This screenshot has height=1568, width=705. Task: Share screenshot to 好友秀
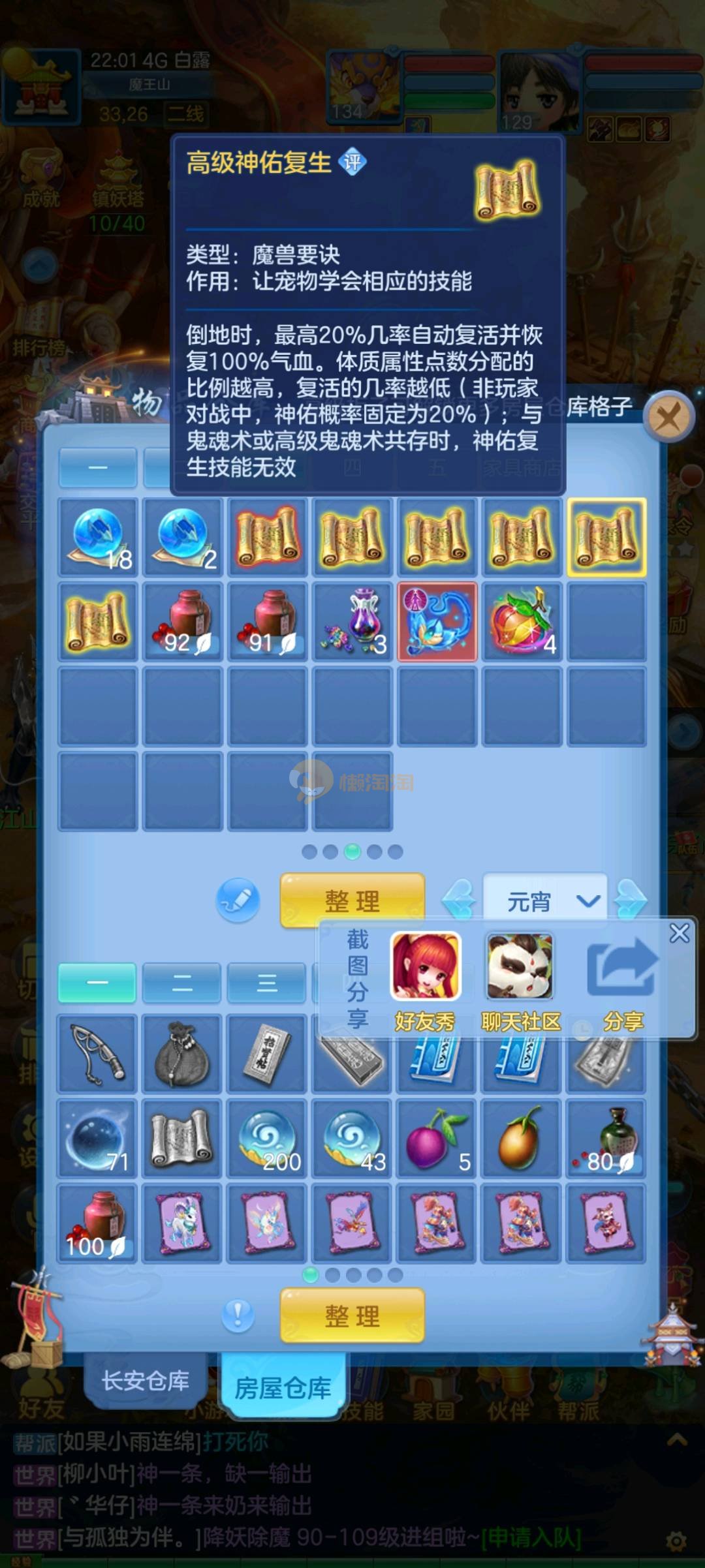pyautogui.click(x=426, y=968)
